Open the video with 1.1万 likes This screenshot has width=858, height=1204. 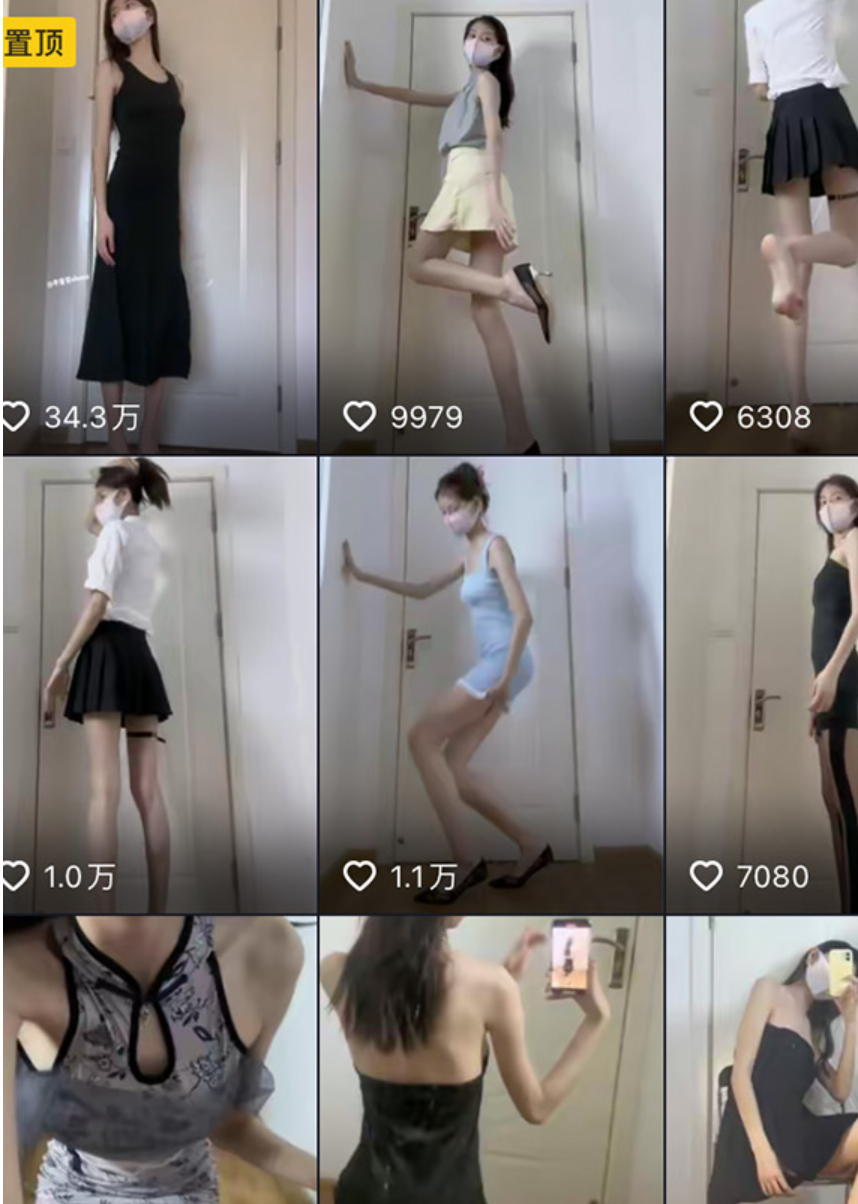[490, 685]
